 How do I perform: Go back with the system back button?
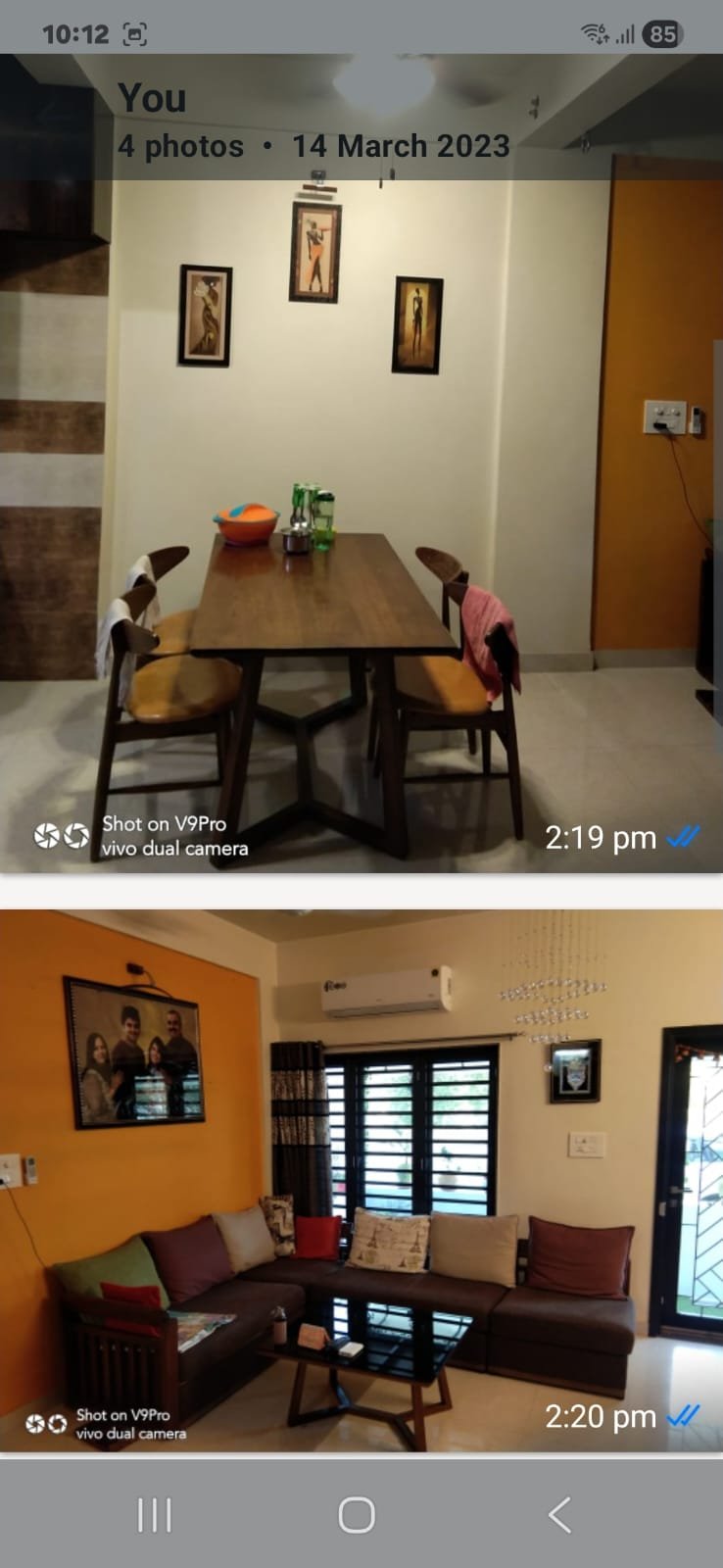pos(559,1515)
